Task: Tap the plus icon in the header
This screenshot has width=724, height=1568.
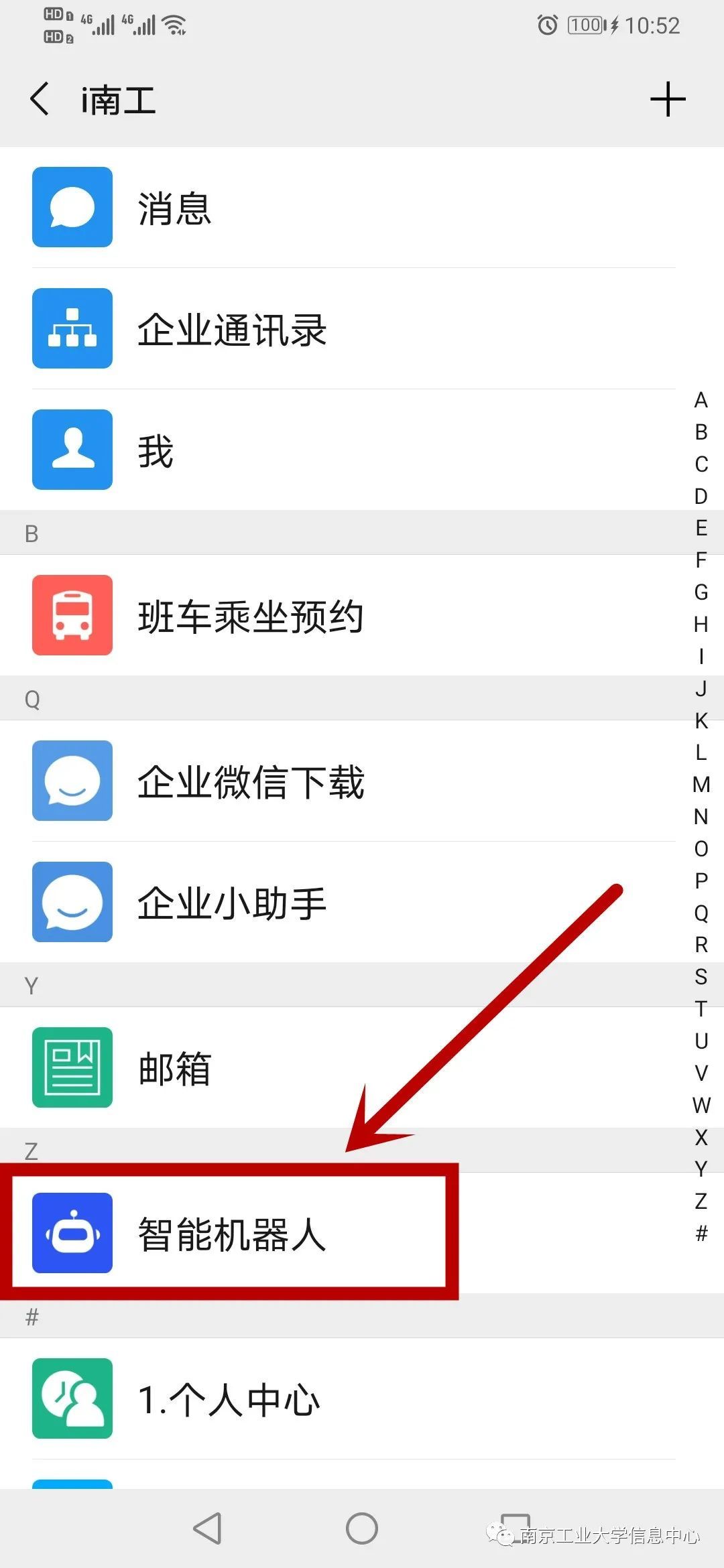Action: (668, 99)
